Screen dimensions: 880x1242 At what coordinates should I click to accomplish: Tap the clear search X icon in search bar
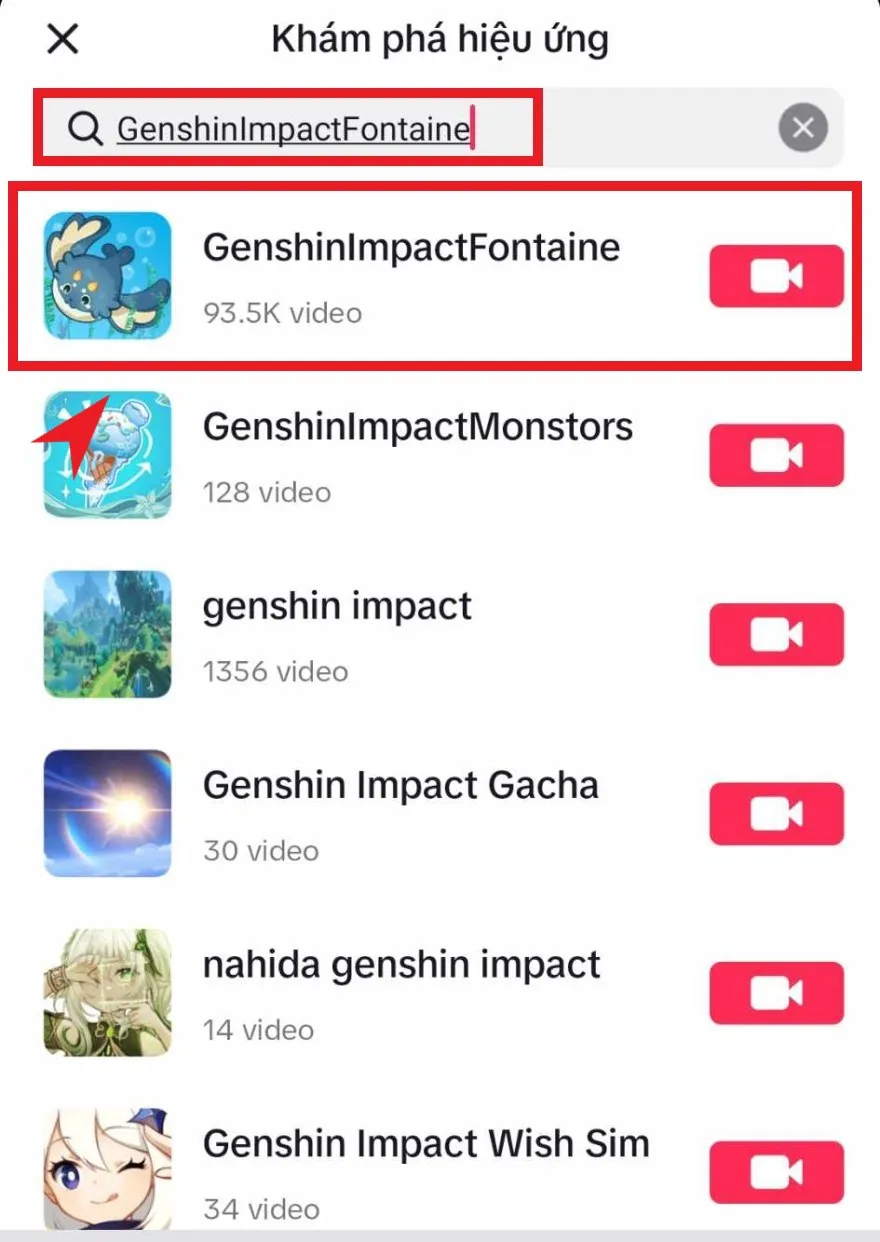[x=801, y=127]
